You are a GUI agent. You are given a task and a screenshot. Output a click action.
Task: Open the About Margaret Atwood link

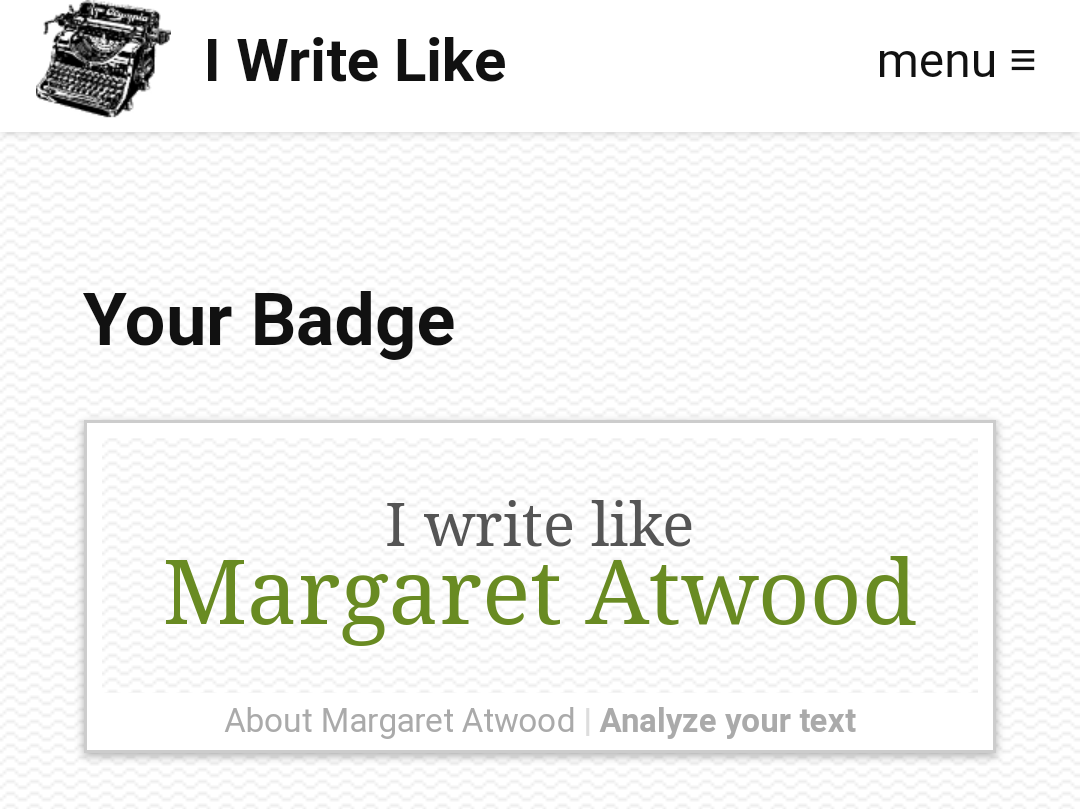399,720
